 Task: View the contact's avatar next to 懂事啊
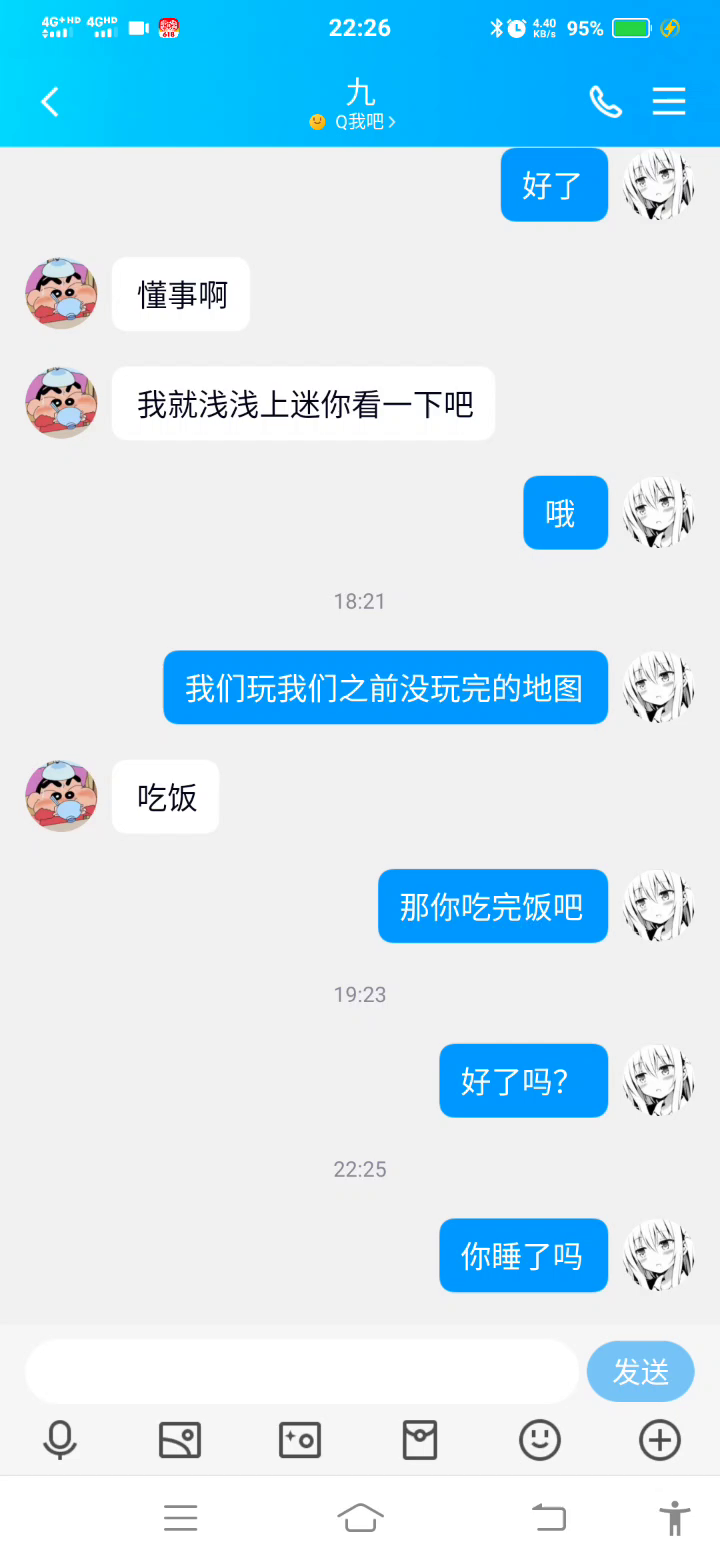61,294
